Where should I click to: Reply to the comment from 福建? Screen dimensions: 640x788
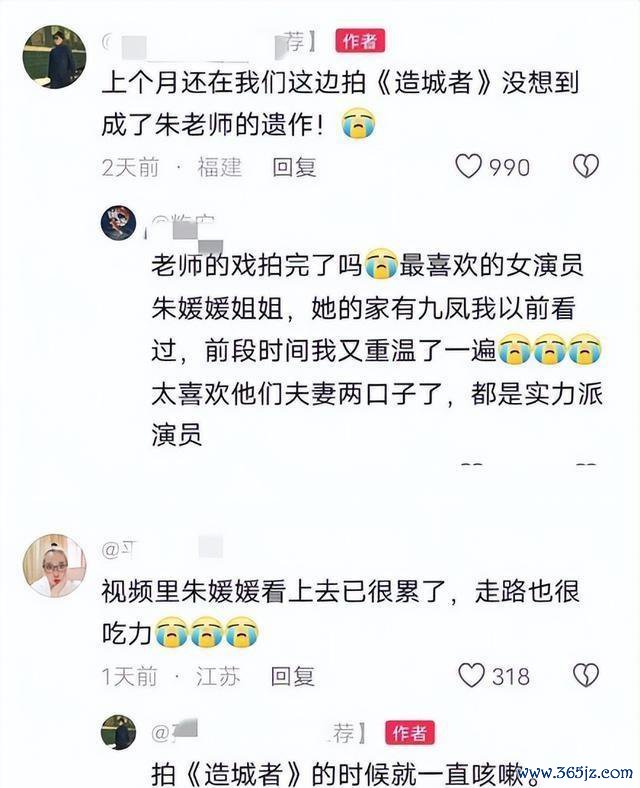click(294, 167)
